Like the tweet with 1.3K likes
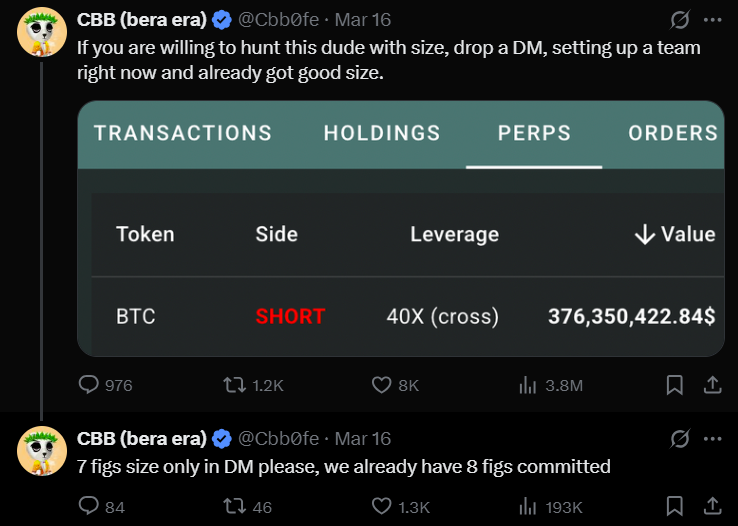Viewport: 738px width, 526px height. 381,507
